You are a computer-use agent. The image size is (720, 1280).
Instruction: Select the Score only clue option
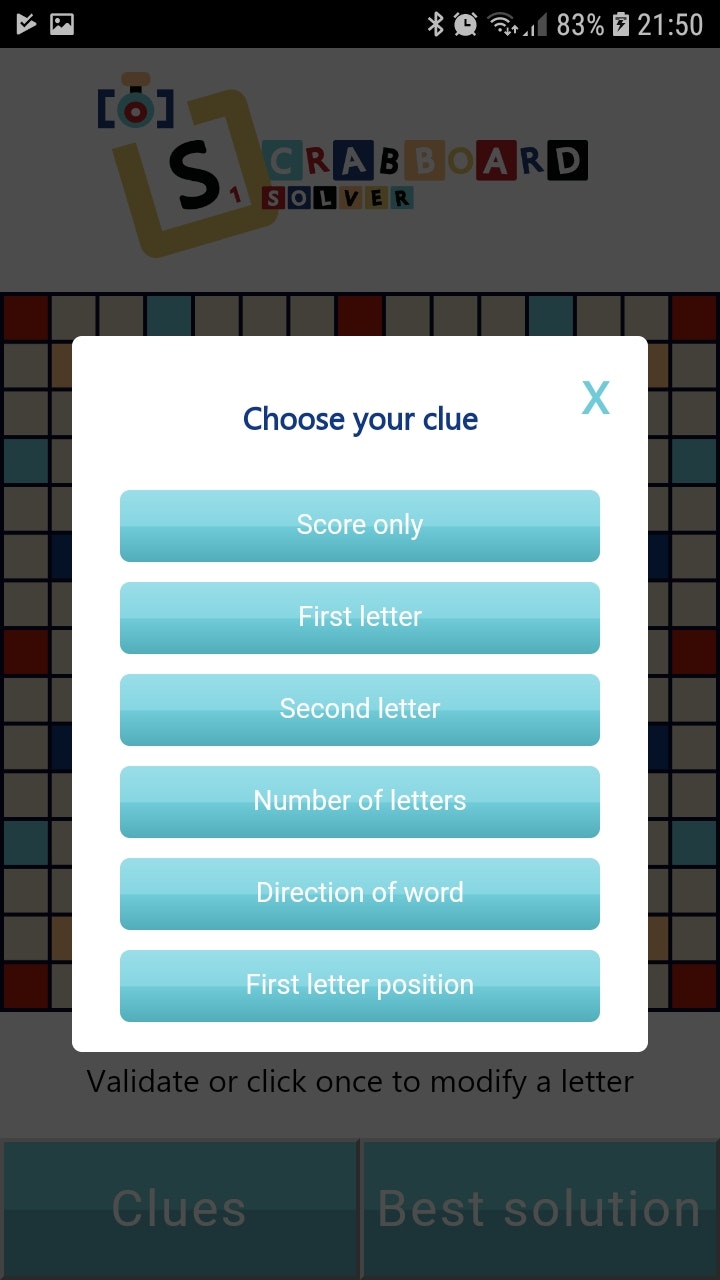click(x=359, y=525)
